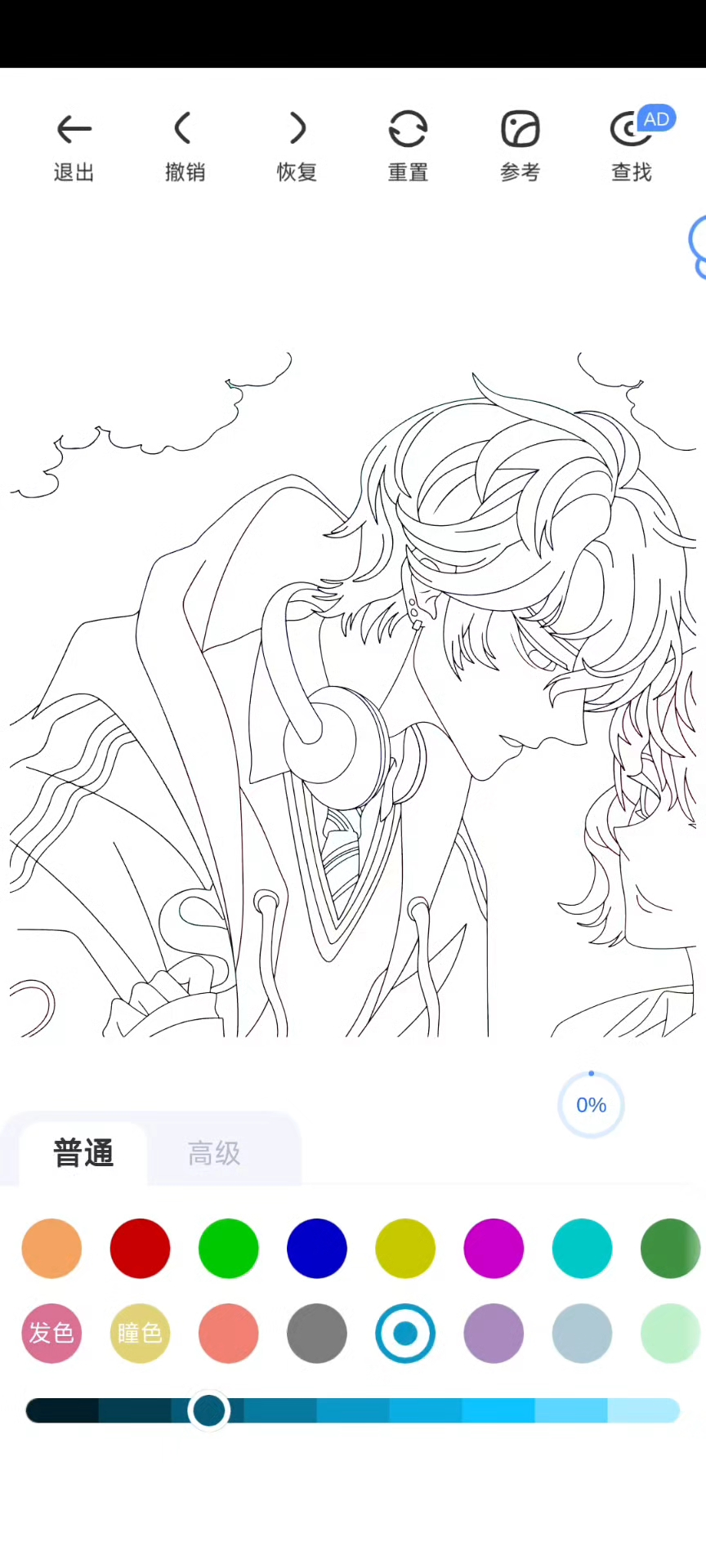
Task: Undo the last stroke with 撤销
Action: click(x=185, y=145)
